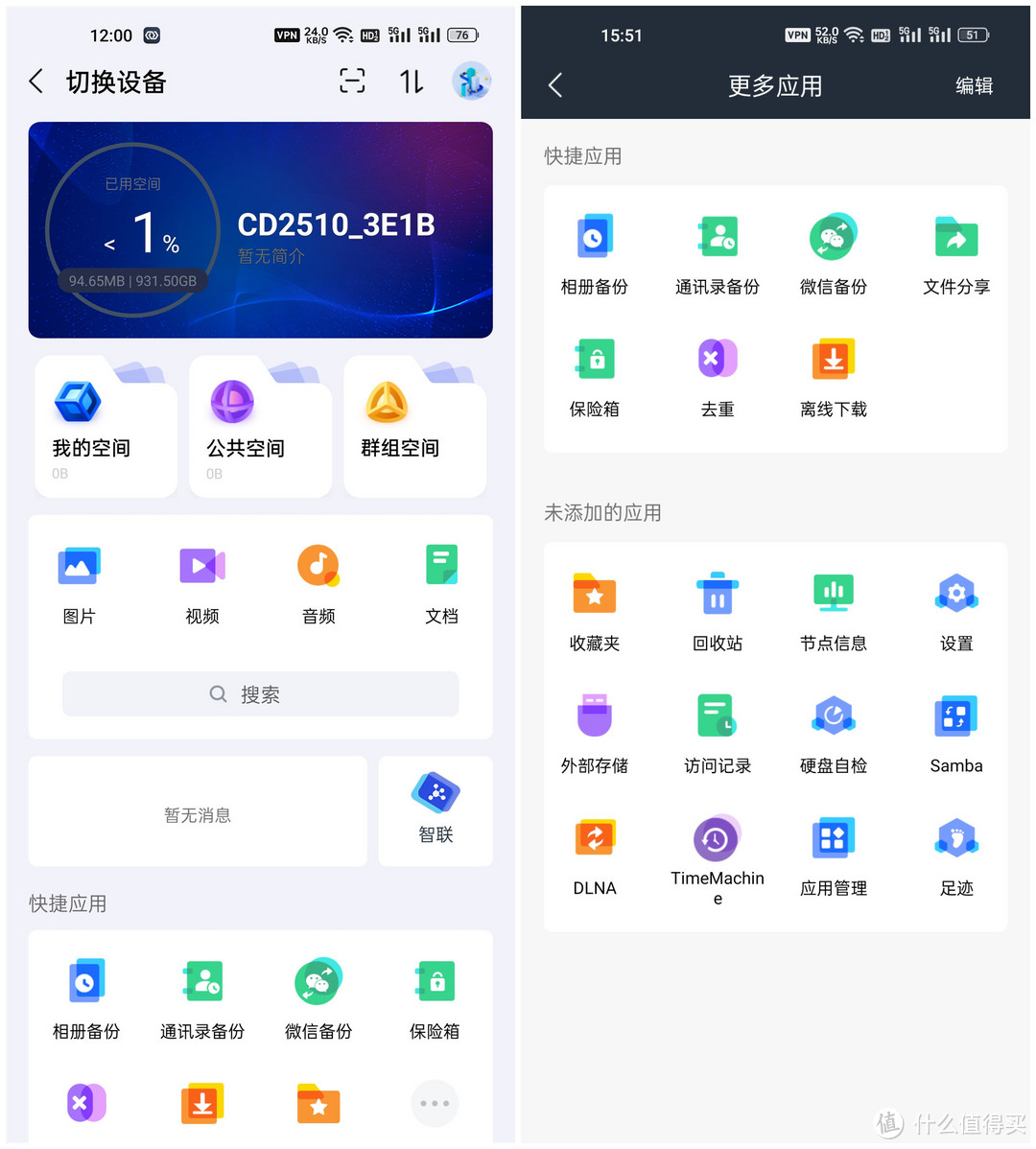The height and width of the screenshot is (1149, 1036).
Task: Switch to the 群组空间 group space
Action: pyautogui.click(x=414, y=425)
